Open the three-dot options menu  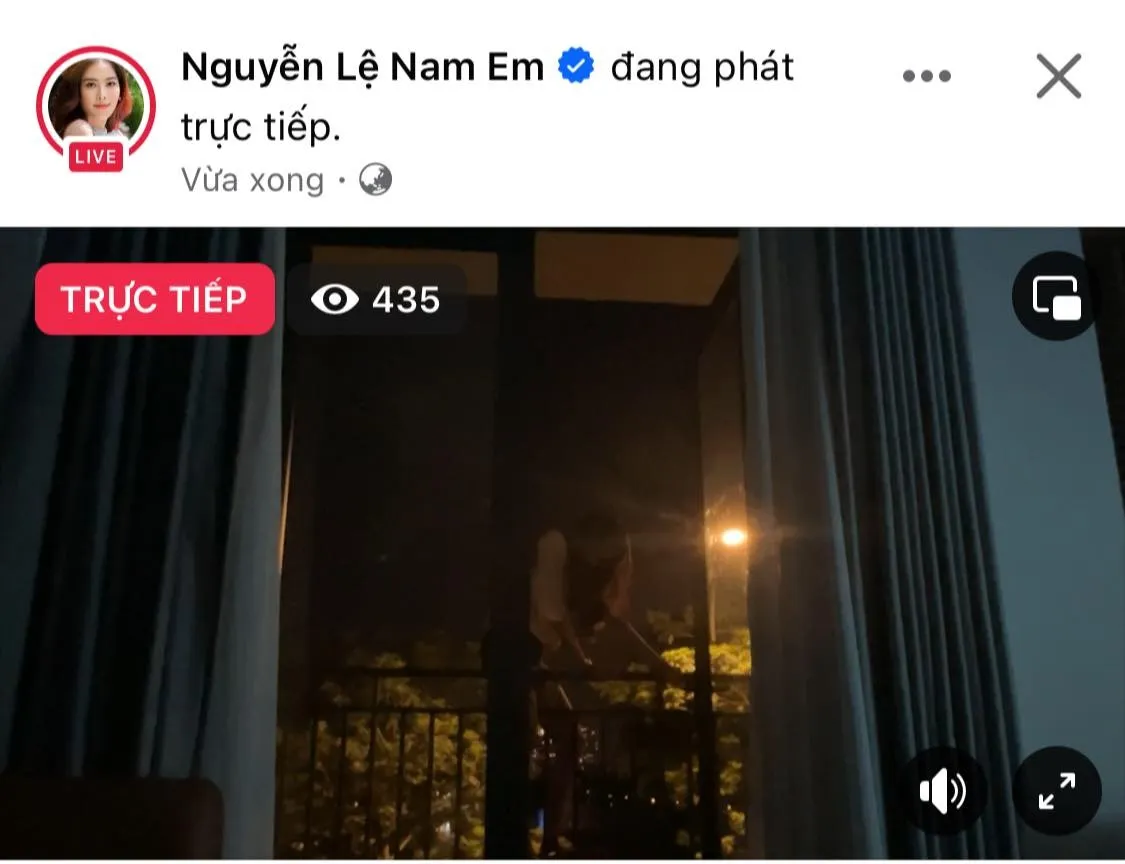pos(926,76)
